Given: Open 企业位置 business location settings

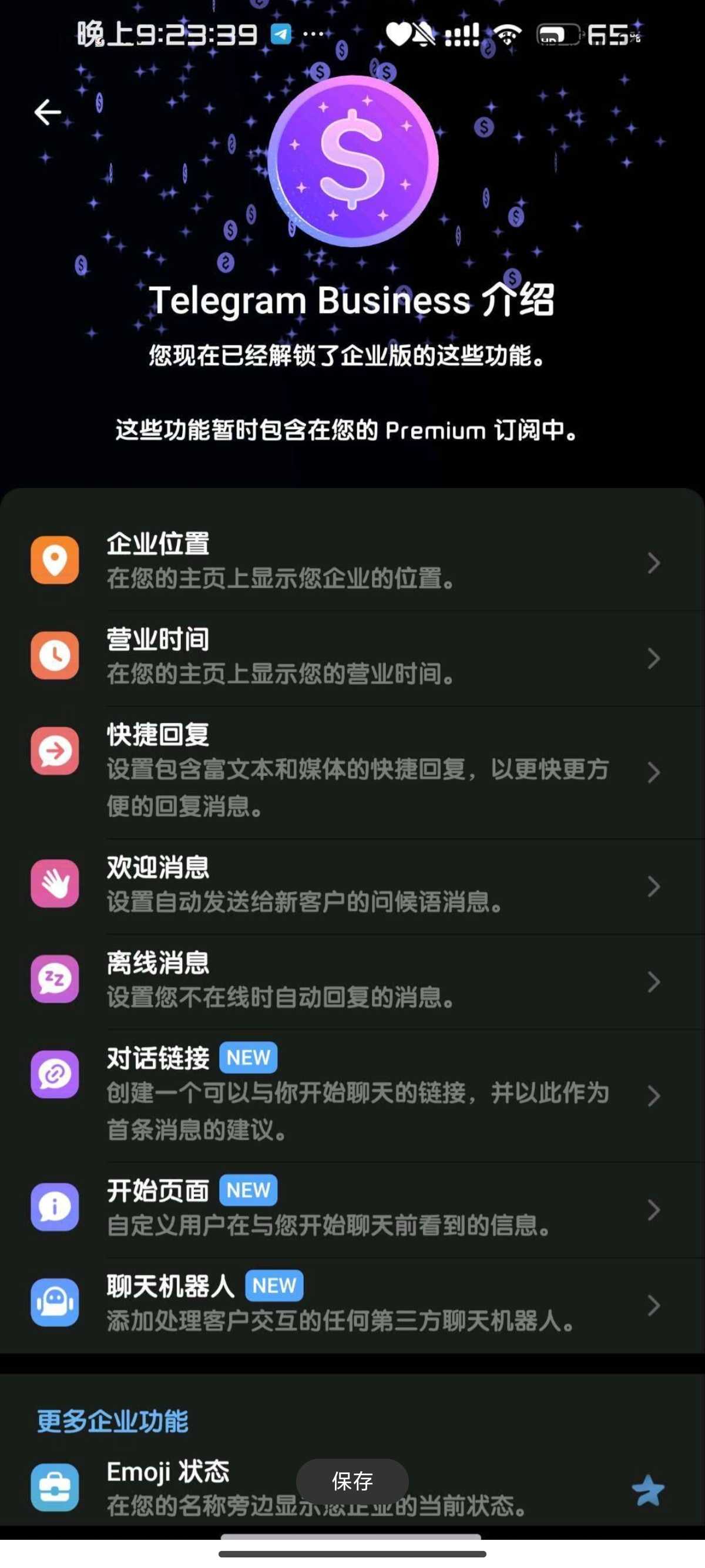Looking at the screenshot, I should coord(352,561).
